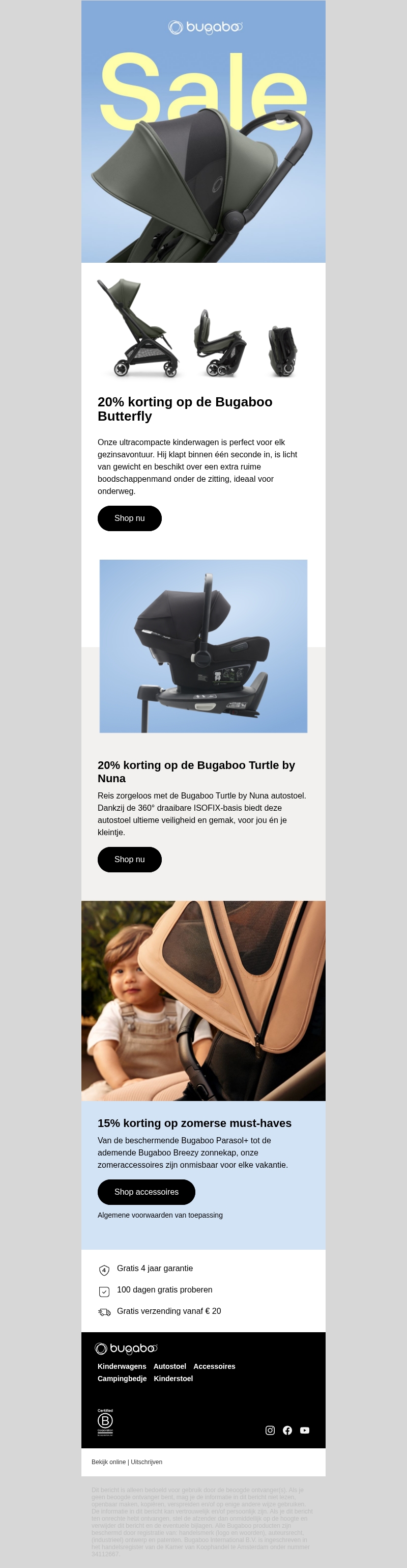The width and height of the screenshot is (407, 1568).
Task: Open Bugaboo's Facebook page
Action: [287, 1430]
